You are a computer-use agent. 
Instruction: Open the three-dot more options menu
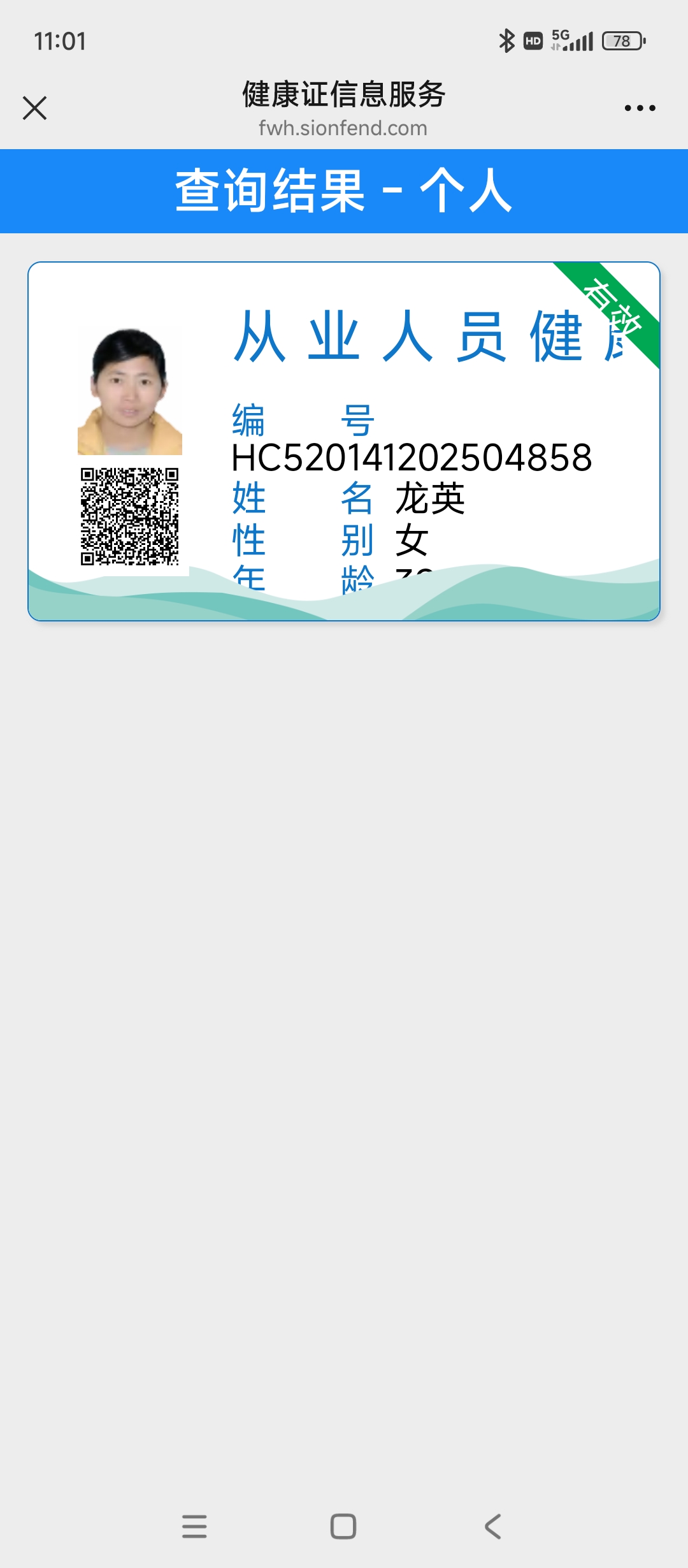pos(640,108)
